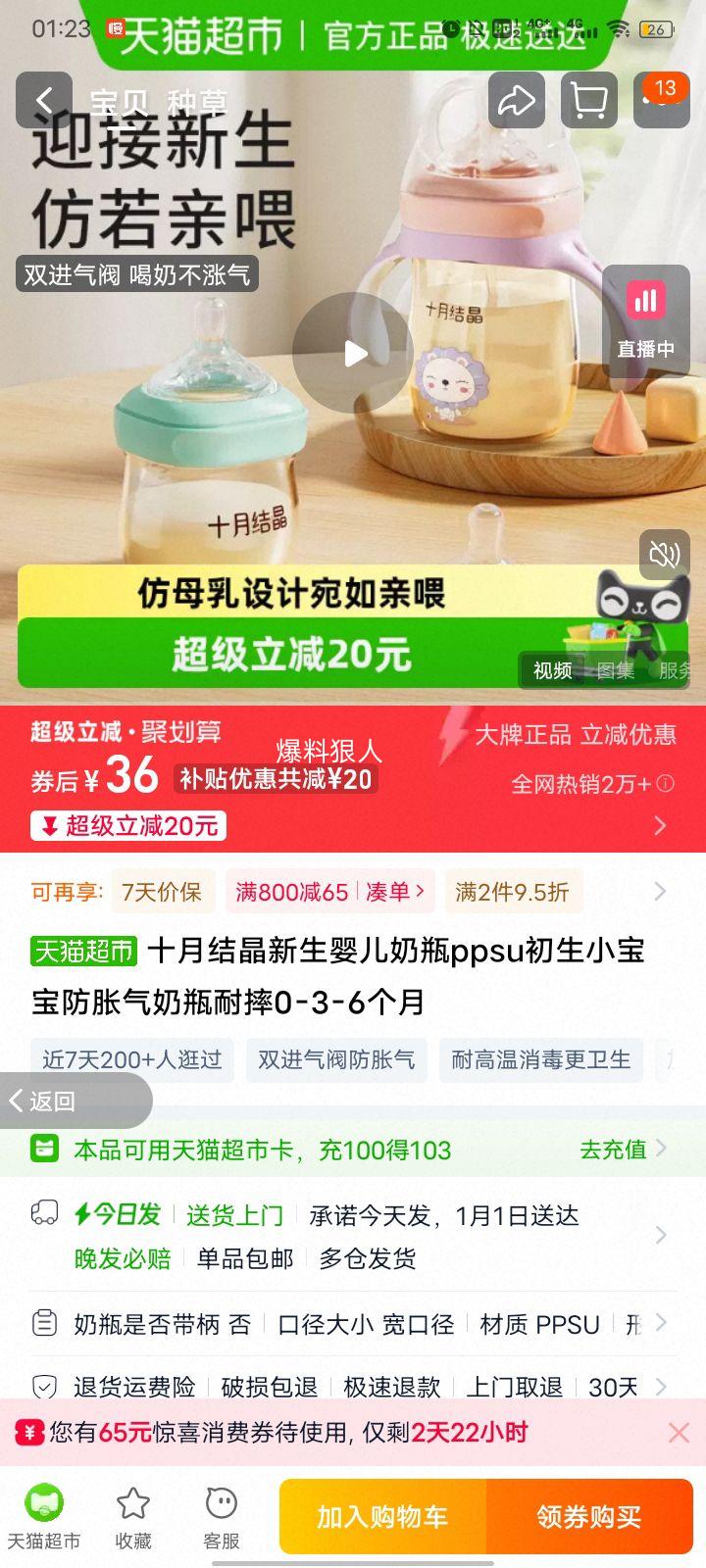Switch to the 图集 gallery tab
This screenshot has height=1568, width=706.
tap(617, 670)
